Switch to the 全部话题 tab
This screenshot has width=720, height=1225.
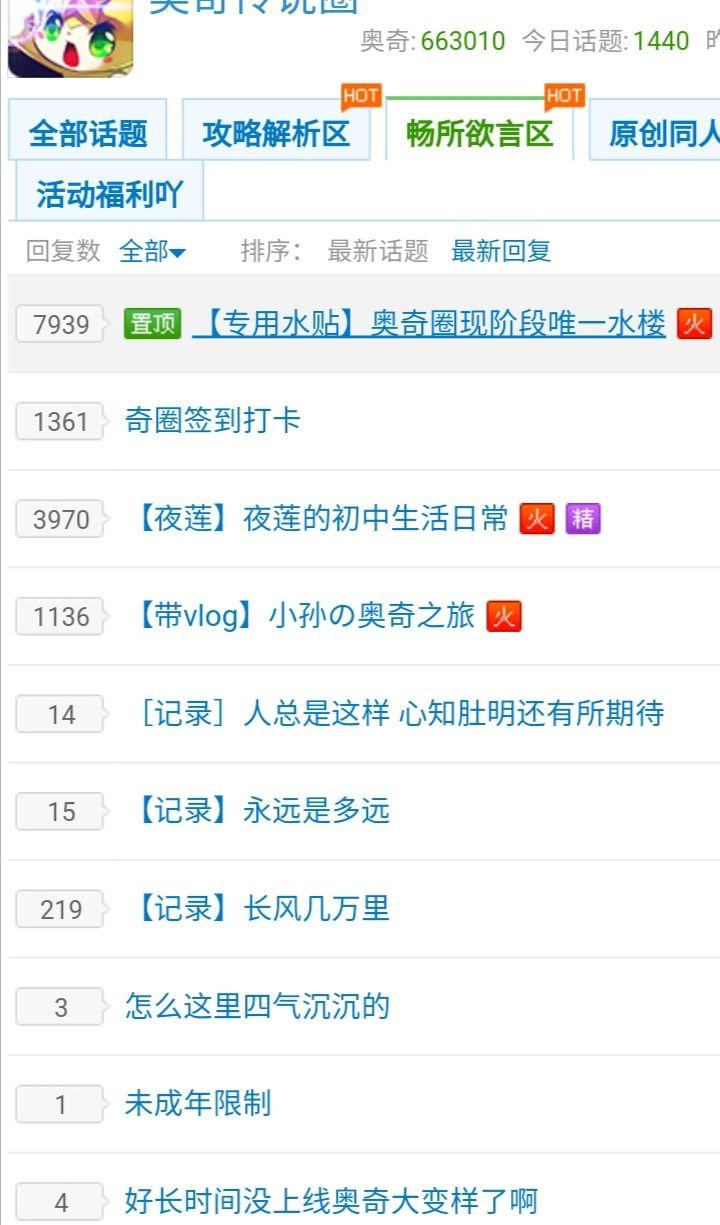click(88, 134)
